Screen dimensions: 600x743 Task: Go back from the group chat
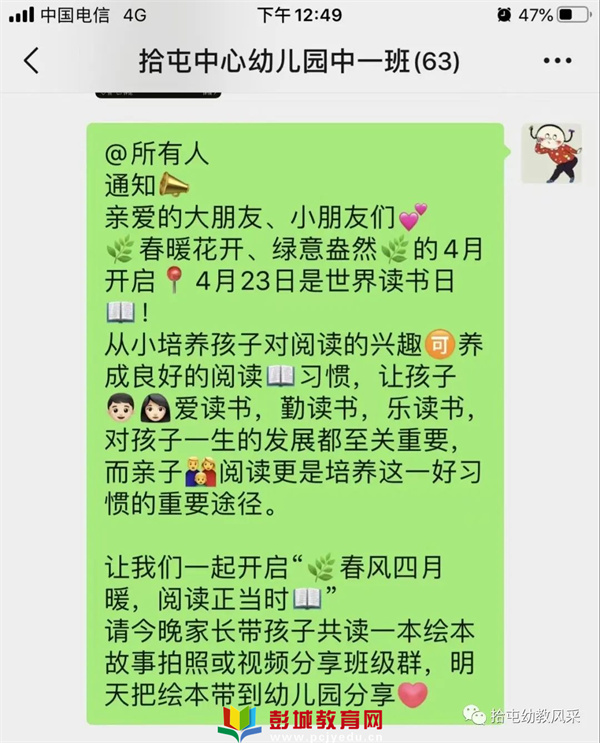tap(32, 61)
